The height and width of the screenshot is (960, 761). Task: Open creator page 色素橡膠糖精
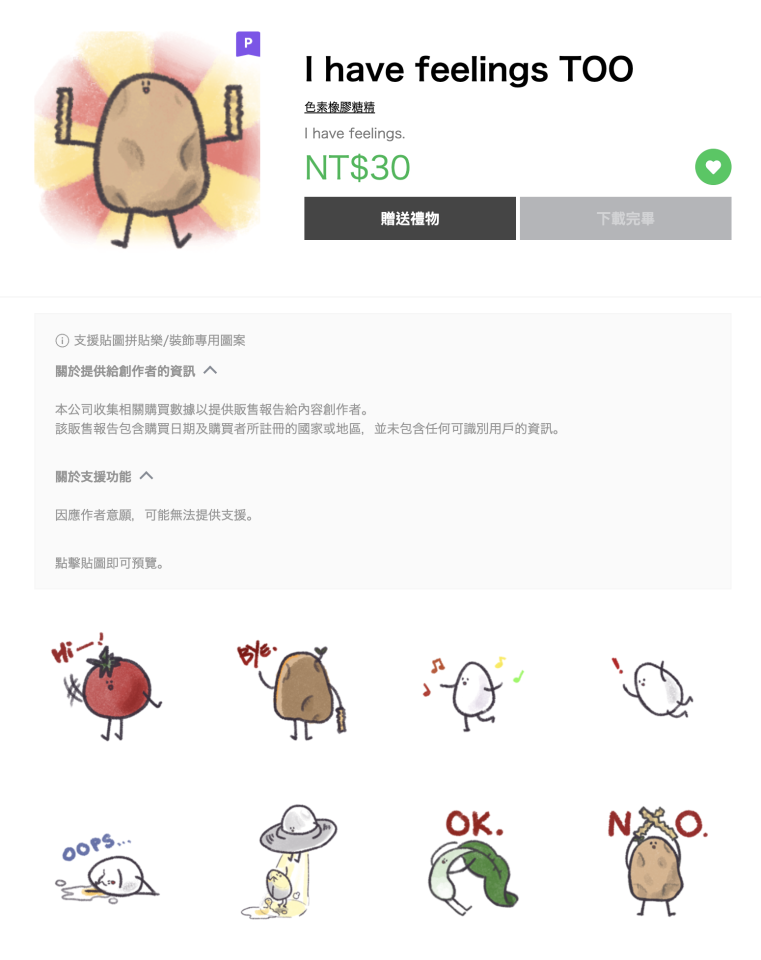(339, 107)
